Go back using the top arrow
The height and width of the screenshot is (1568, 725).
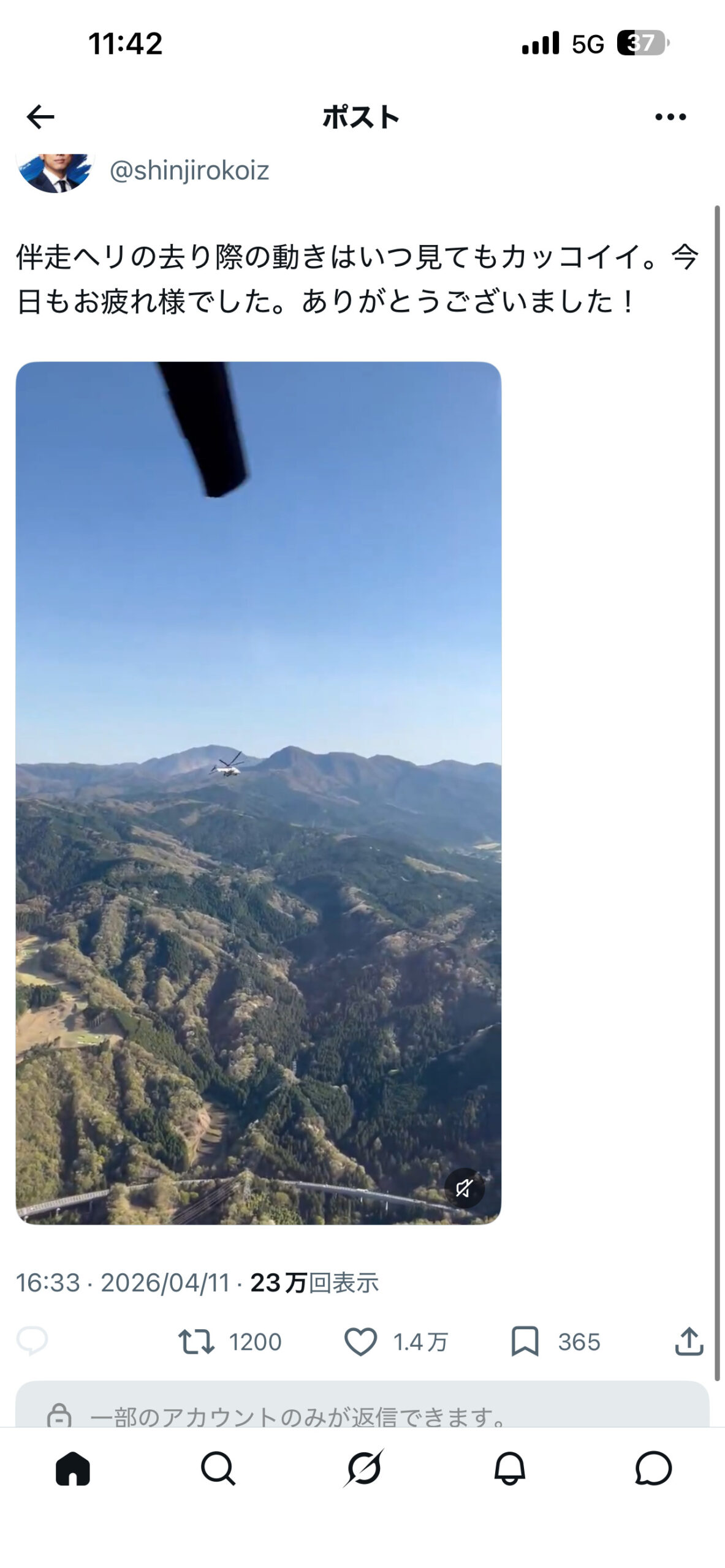40,117
